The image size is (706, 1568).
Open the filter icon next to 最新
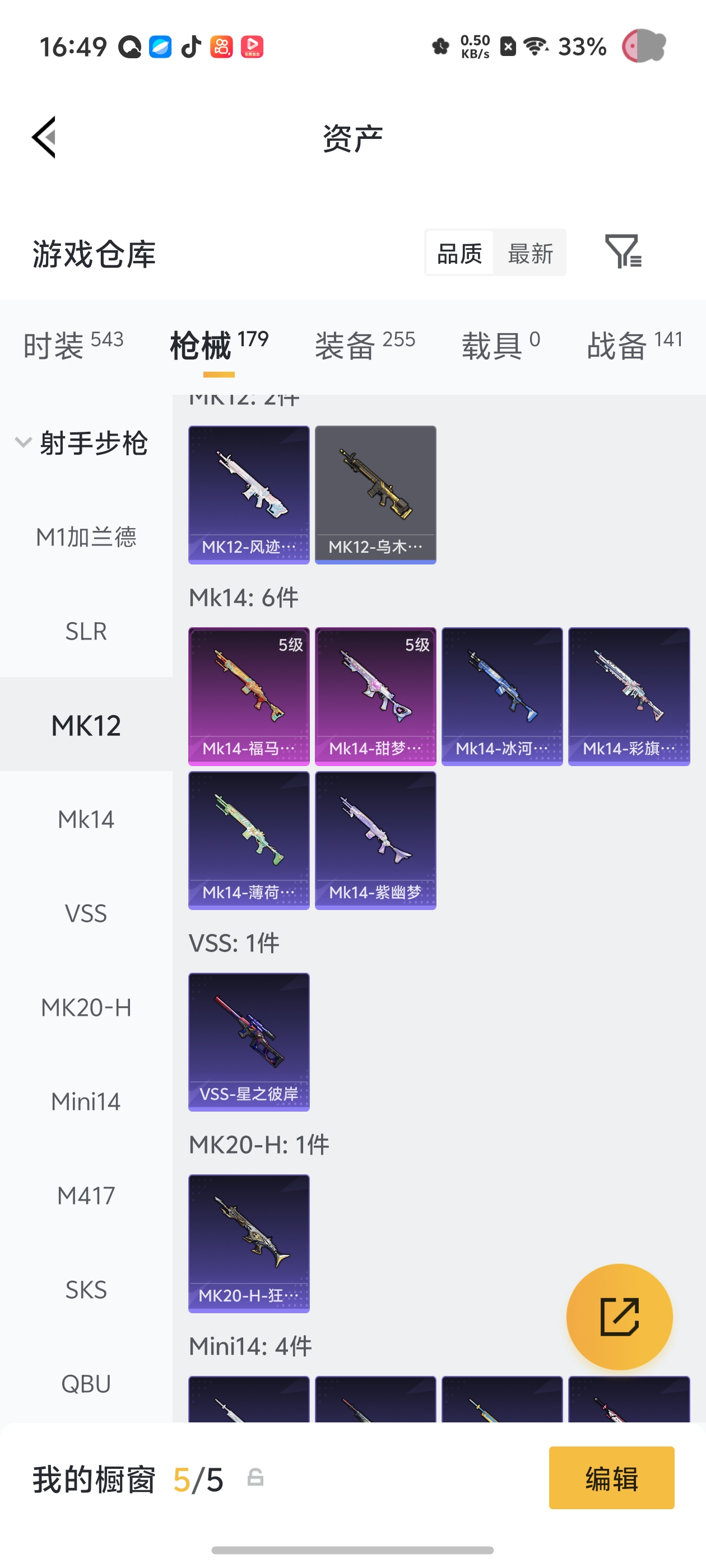pos(623,251)
